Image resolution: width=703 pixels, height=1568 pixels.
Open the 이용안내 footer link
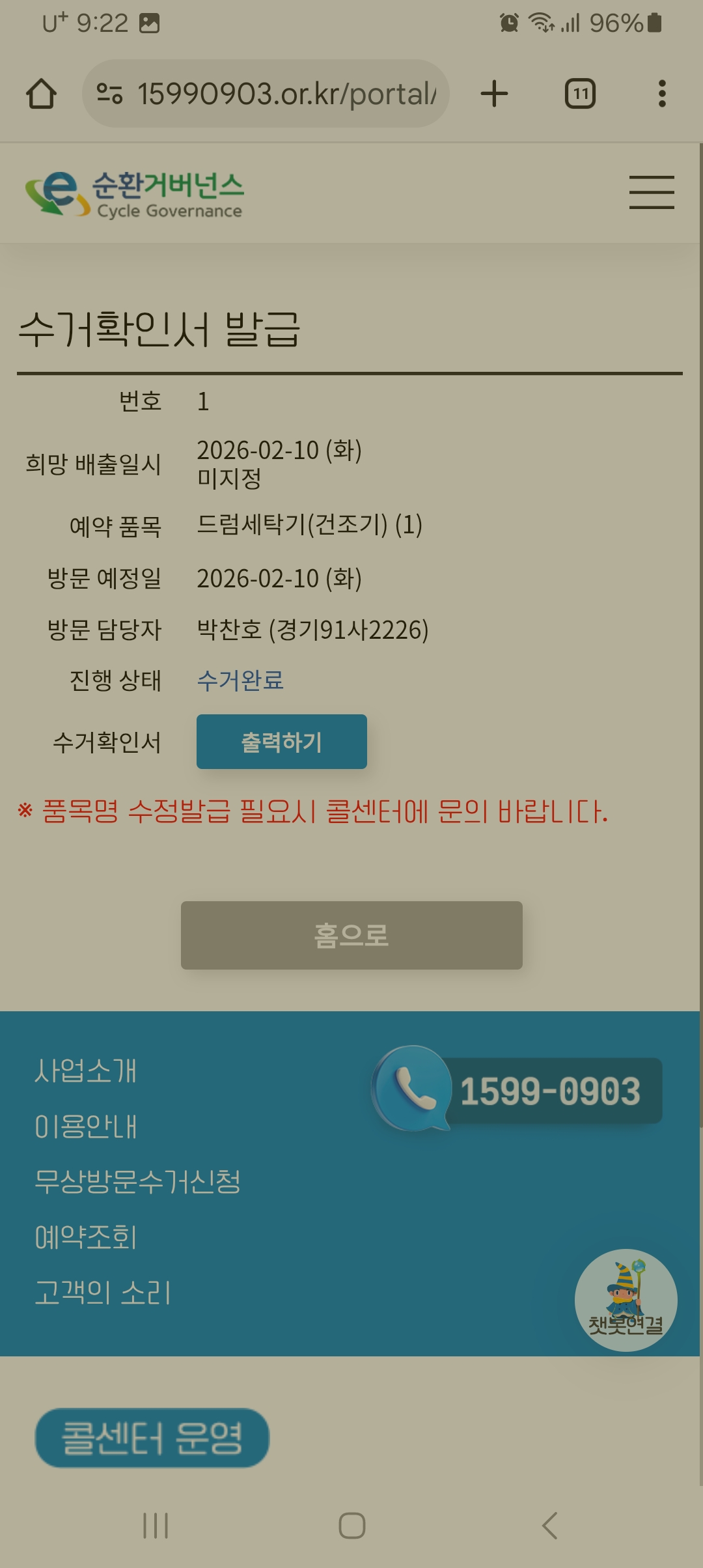click(86, 1127)
